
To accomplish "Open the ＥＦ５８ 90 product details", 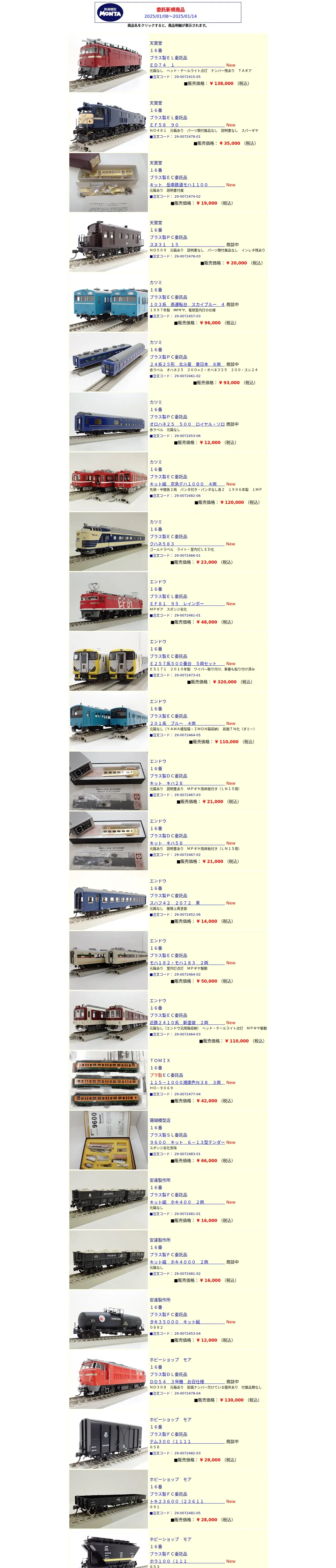I will [x=165, y=125].
